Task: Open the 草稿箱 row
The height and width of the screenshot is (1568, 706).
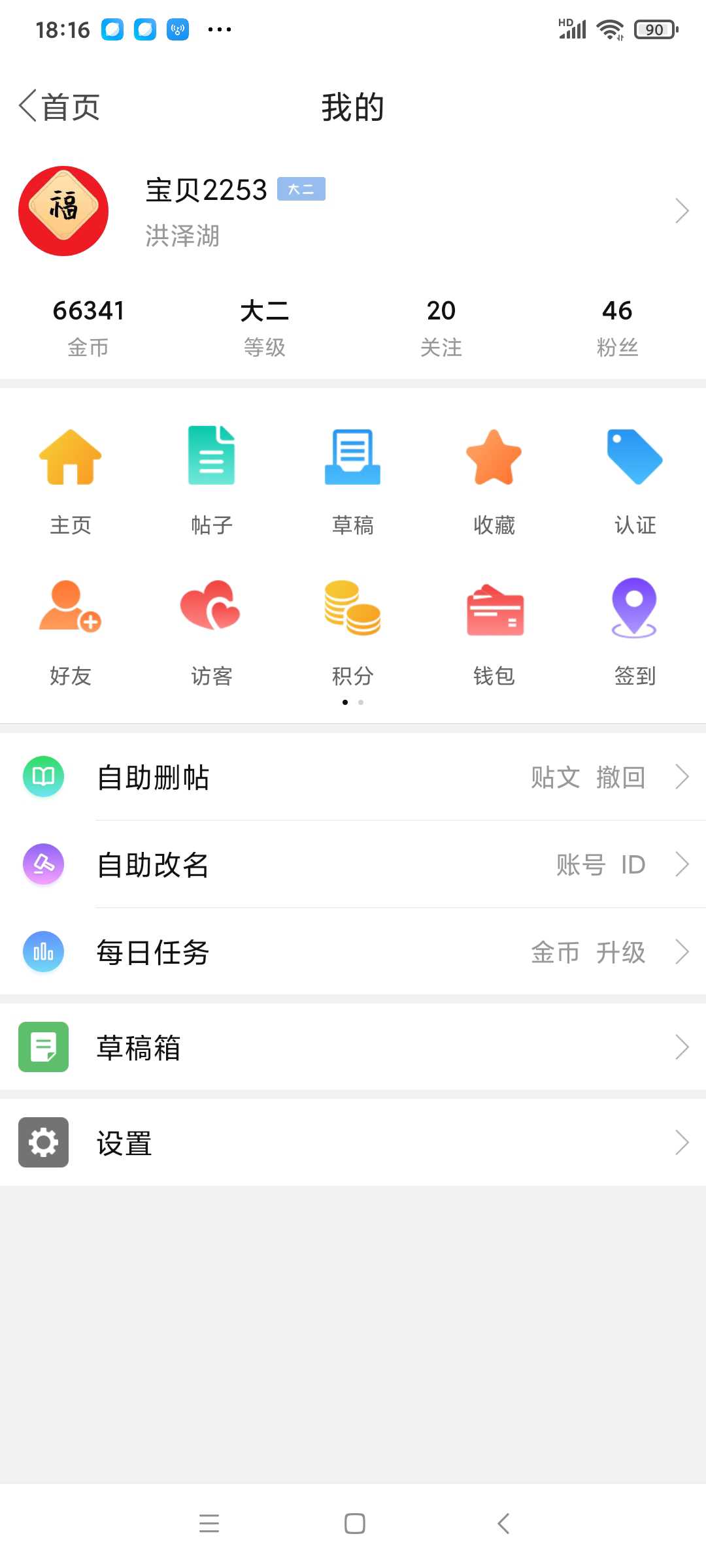Action: tap(353, 1047)
